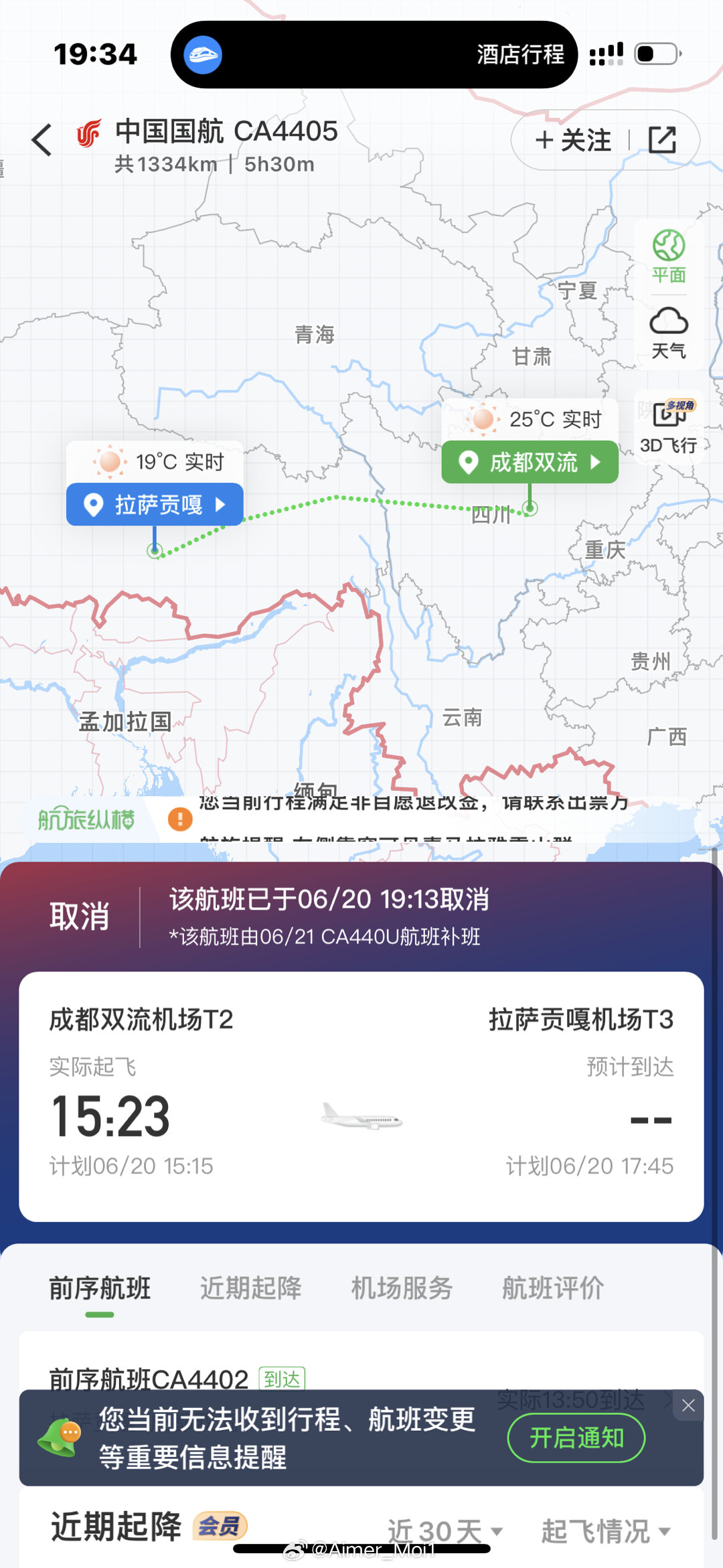723x1568 pixels.
Task: Switch to the 航班评价 tab
Action: (x=554, y=1287)
